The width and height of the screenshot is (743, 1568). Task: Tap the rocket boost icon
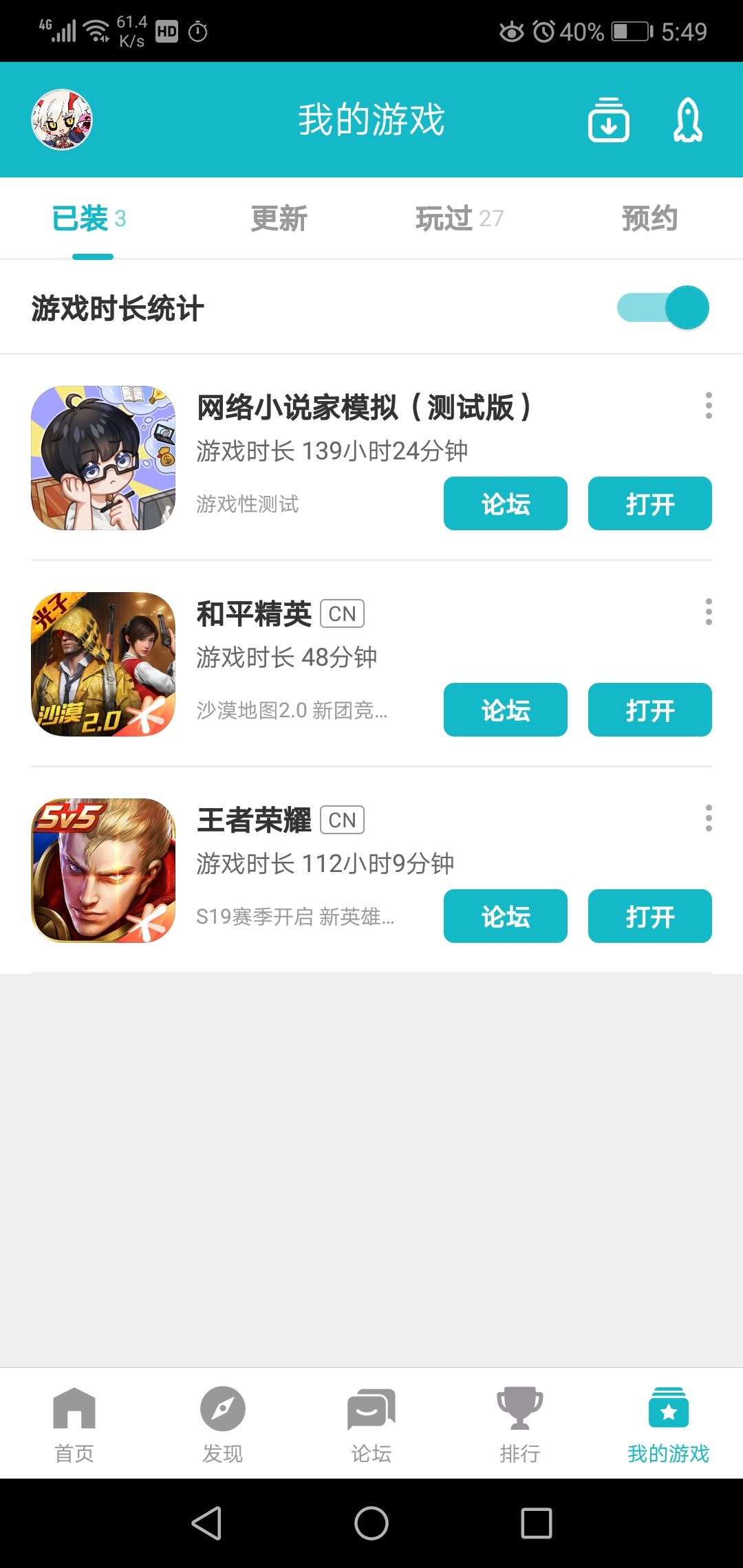[687, 120]
